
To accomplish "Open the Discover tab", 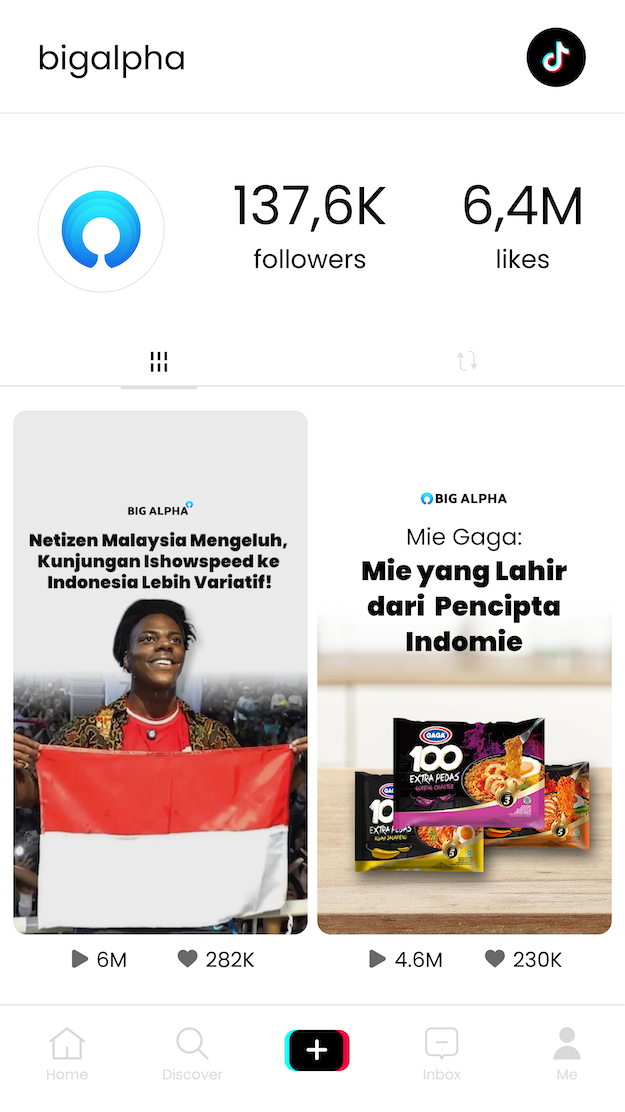I will point(192,1053).
